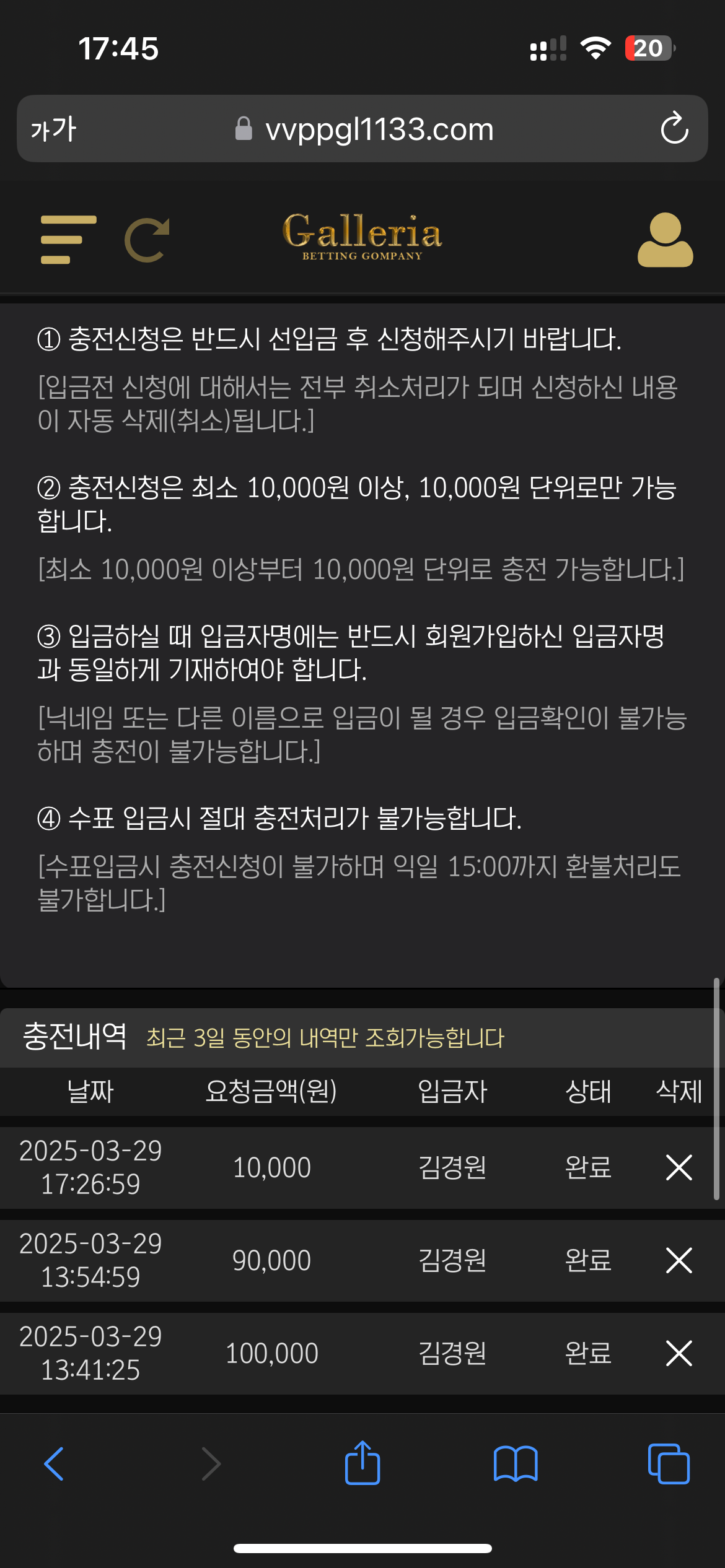725x1568 pixels.
Task: Go back to the previous page in Safari
Action: [x=54, y=1464]
